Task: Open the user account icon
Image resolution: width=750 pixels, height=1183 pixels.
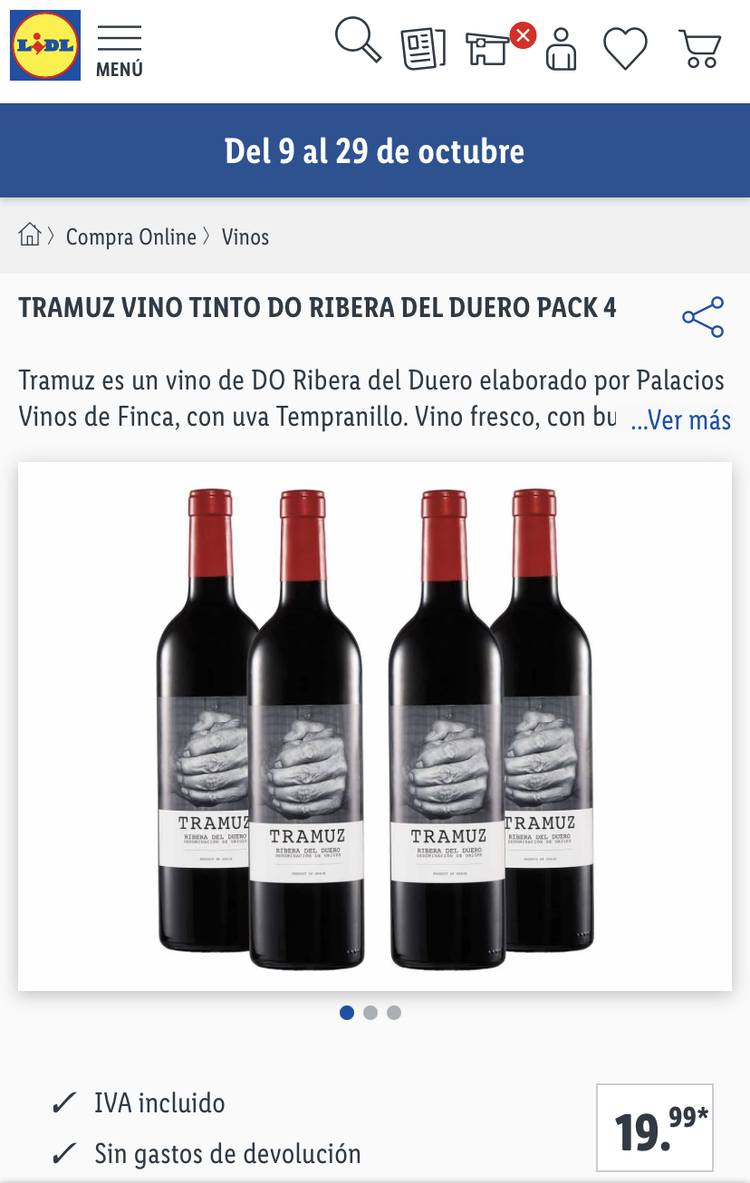Action: [561, 49]
